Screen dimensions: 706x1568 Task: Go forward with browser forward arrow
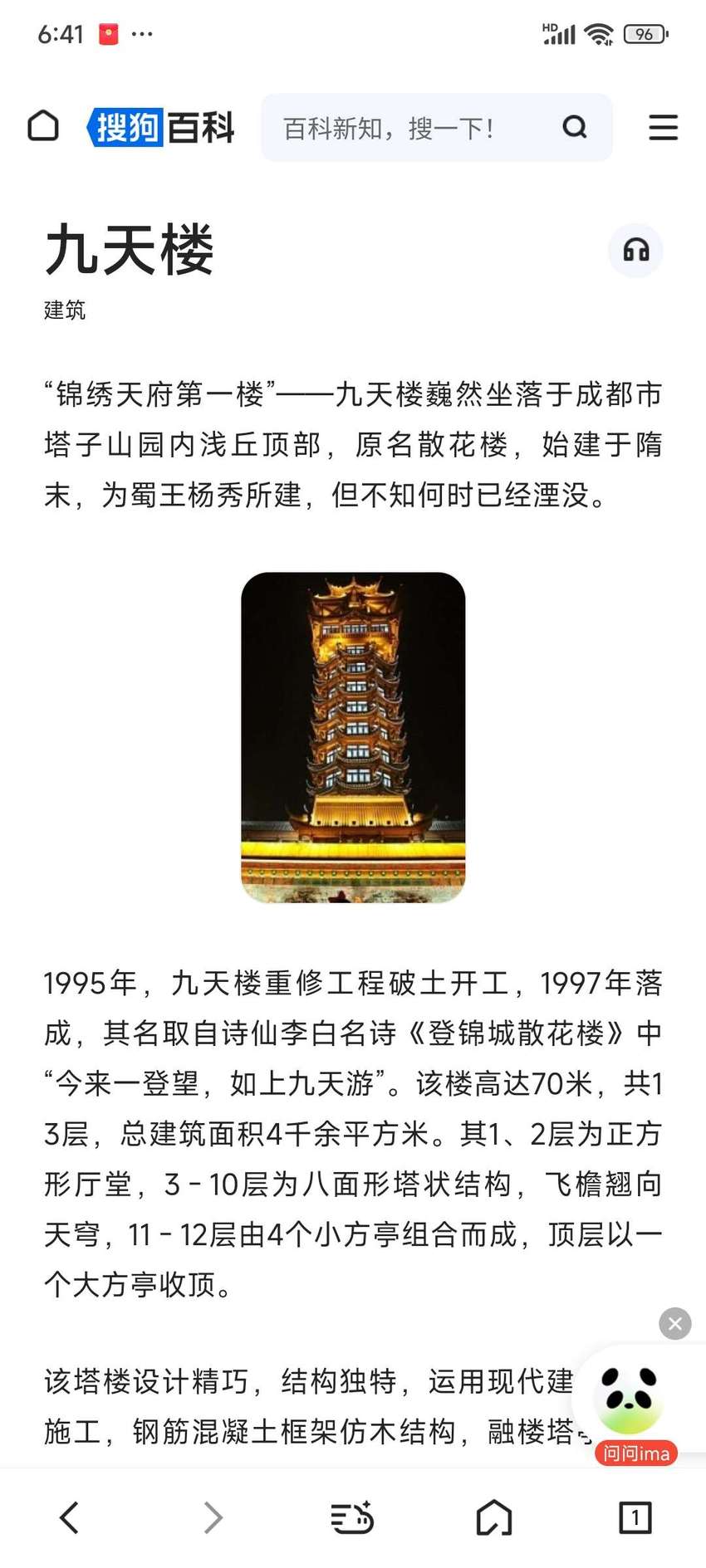coord(213,1517)
